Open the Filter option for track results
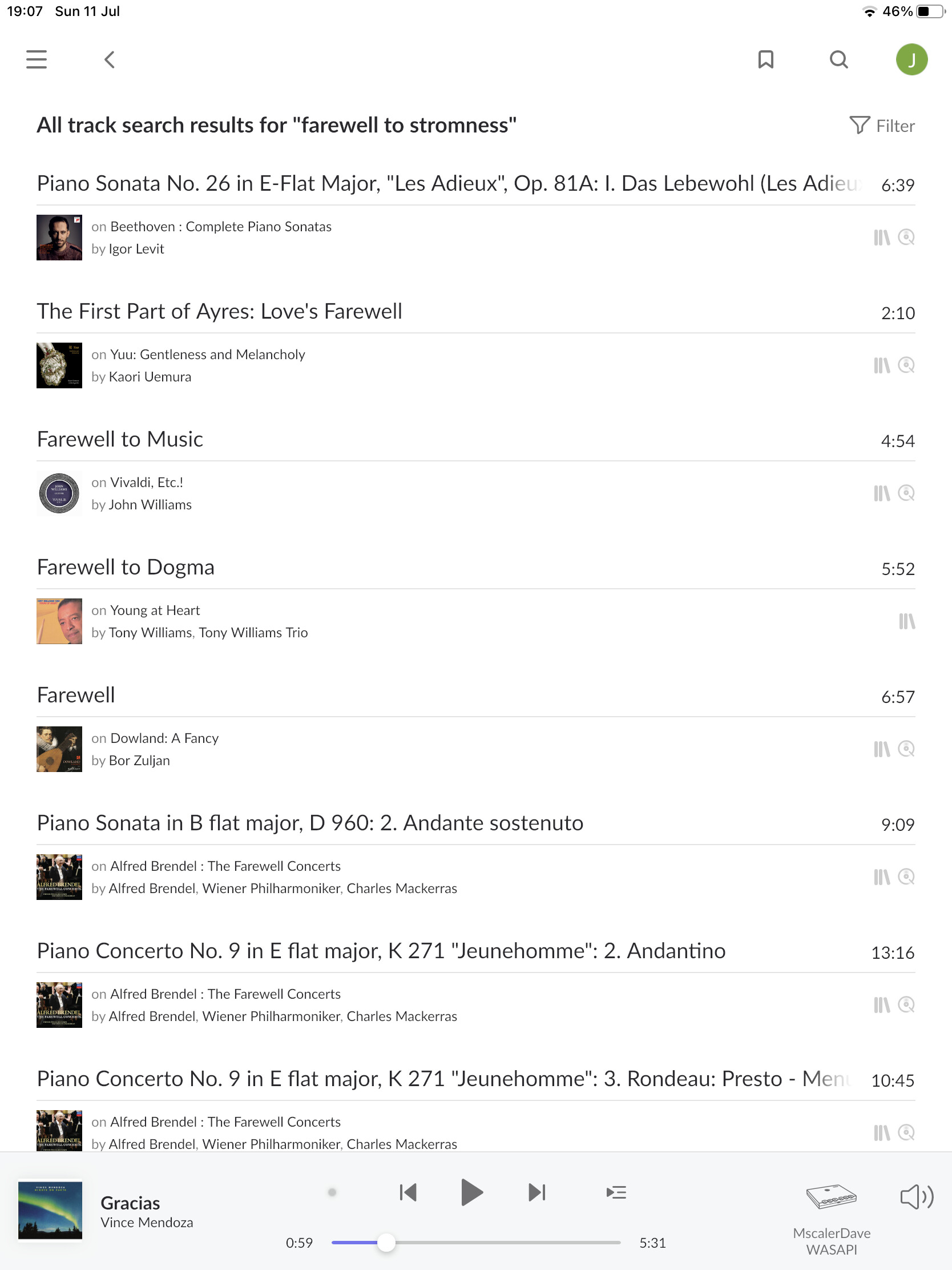 point(882,126)
